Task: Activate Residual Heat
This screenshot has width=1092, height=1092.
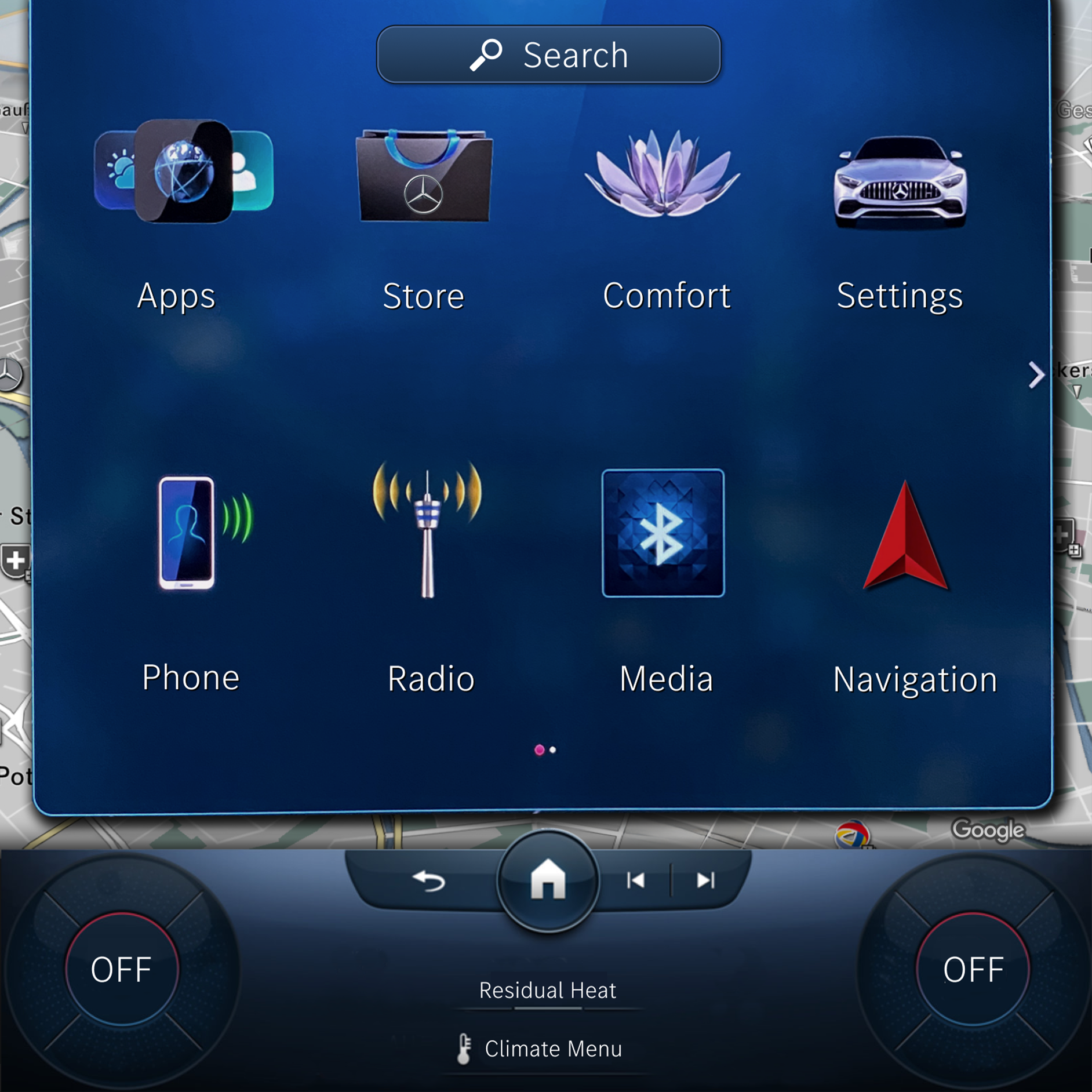Action: 547,991
